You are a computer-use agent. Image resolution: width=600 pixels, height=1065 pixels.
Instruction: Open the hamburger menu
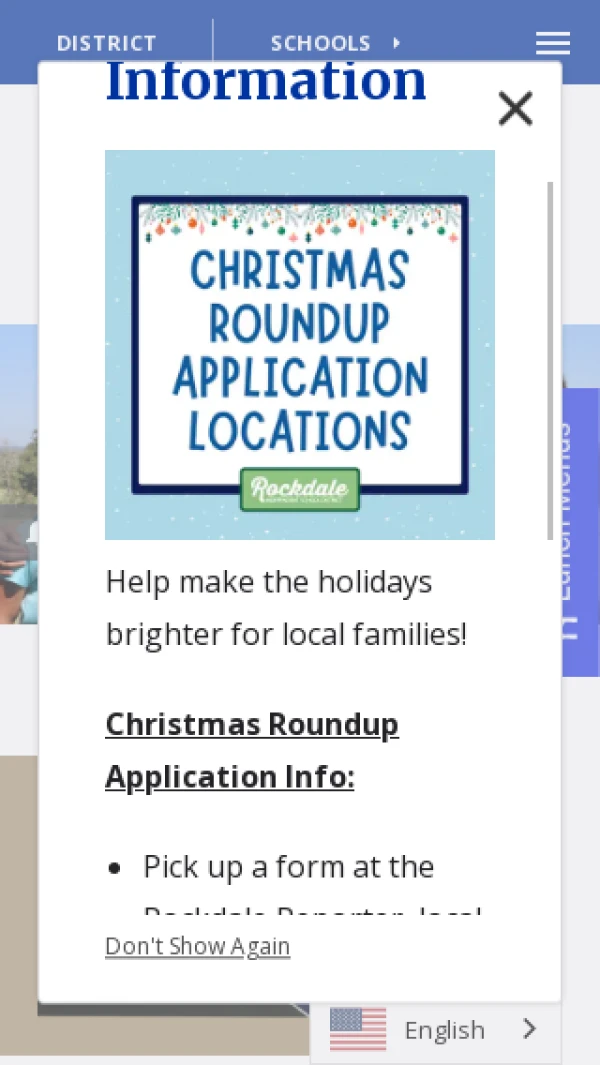(552, 43)
